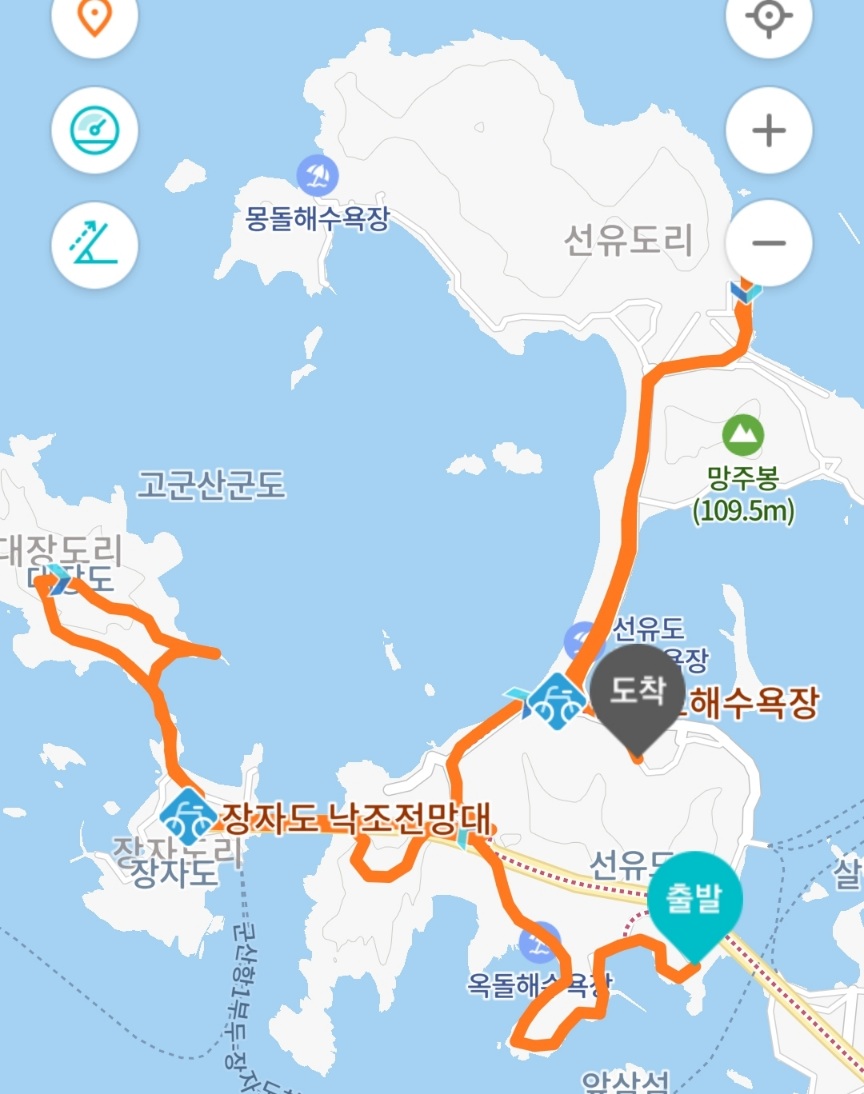864x1094 pixels.
Task: Select the bike marker at 장자도
Action: coord(187,815)
